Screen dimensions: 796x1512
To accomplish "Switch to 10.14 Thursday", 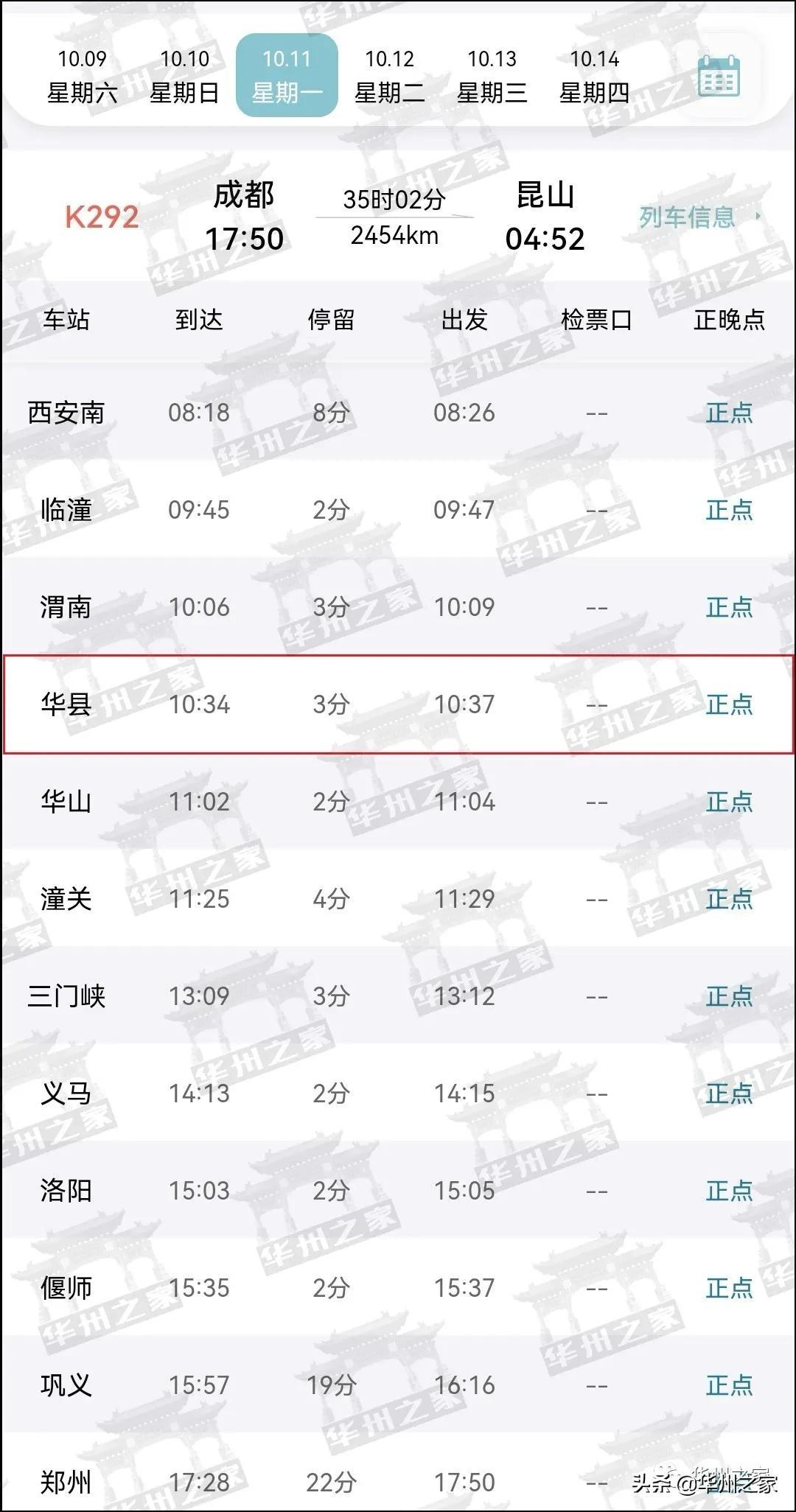I will pos(594,76).
